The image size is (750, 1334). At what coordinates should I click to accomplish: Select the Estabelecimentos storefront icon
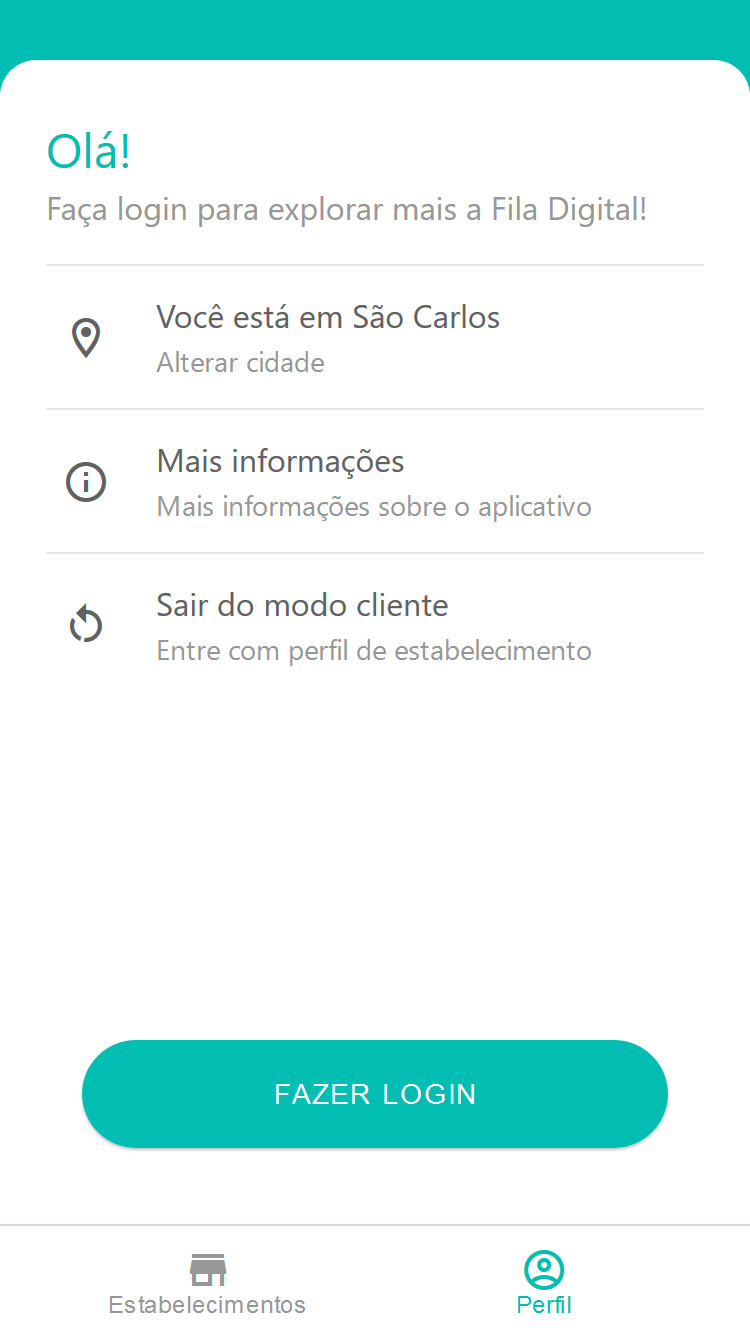pos(207,1267)
